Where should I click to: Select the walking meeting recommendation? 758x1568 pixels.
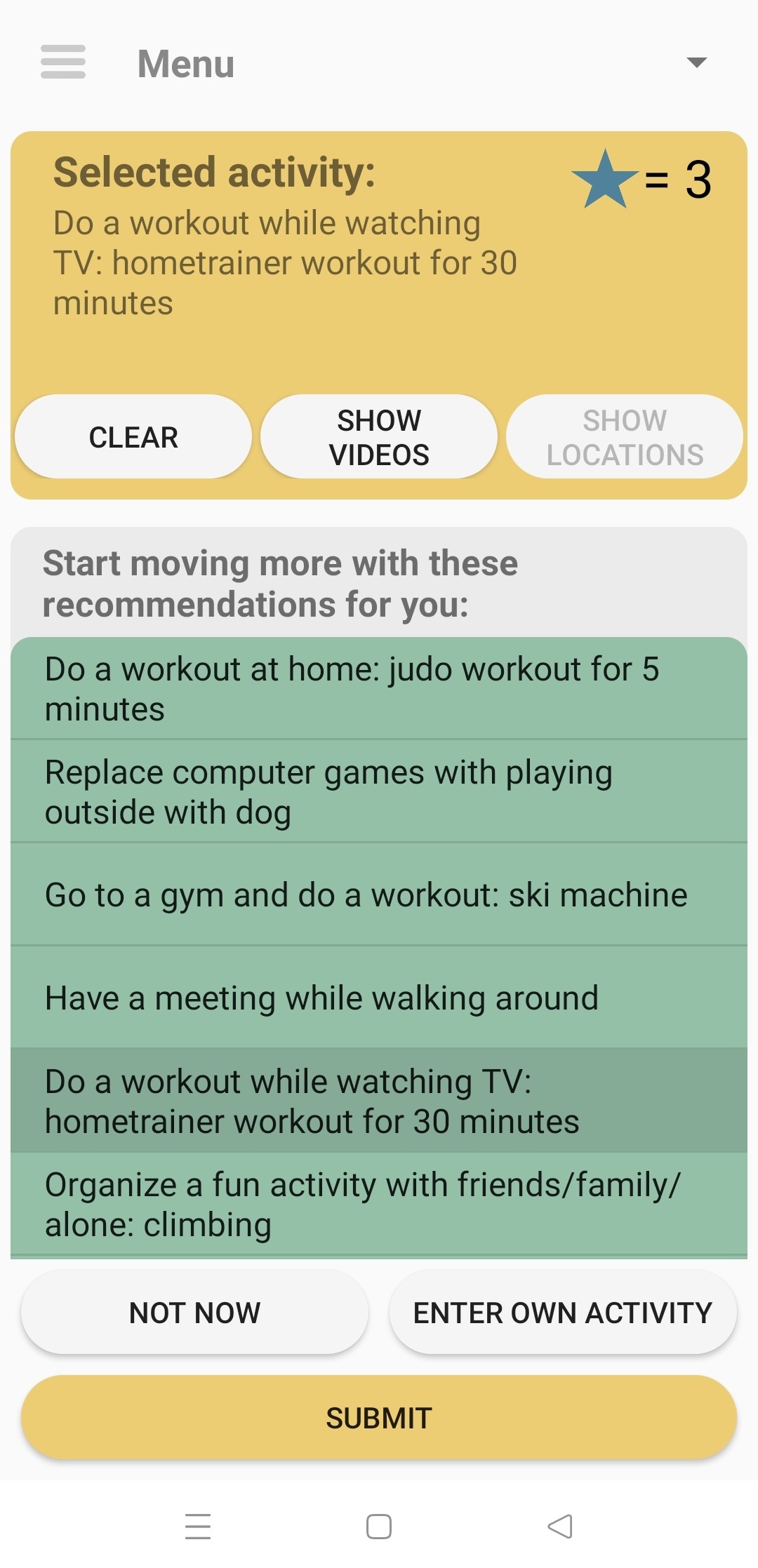379,996
